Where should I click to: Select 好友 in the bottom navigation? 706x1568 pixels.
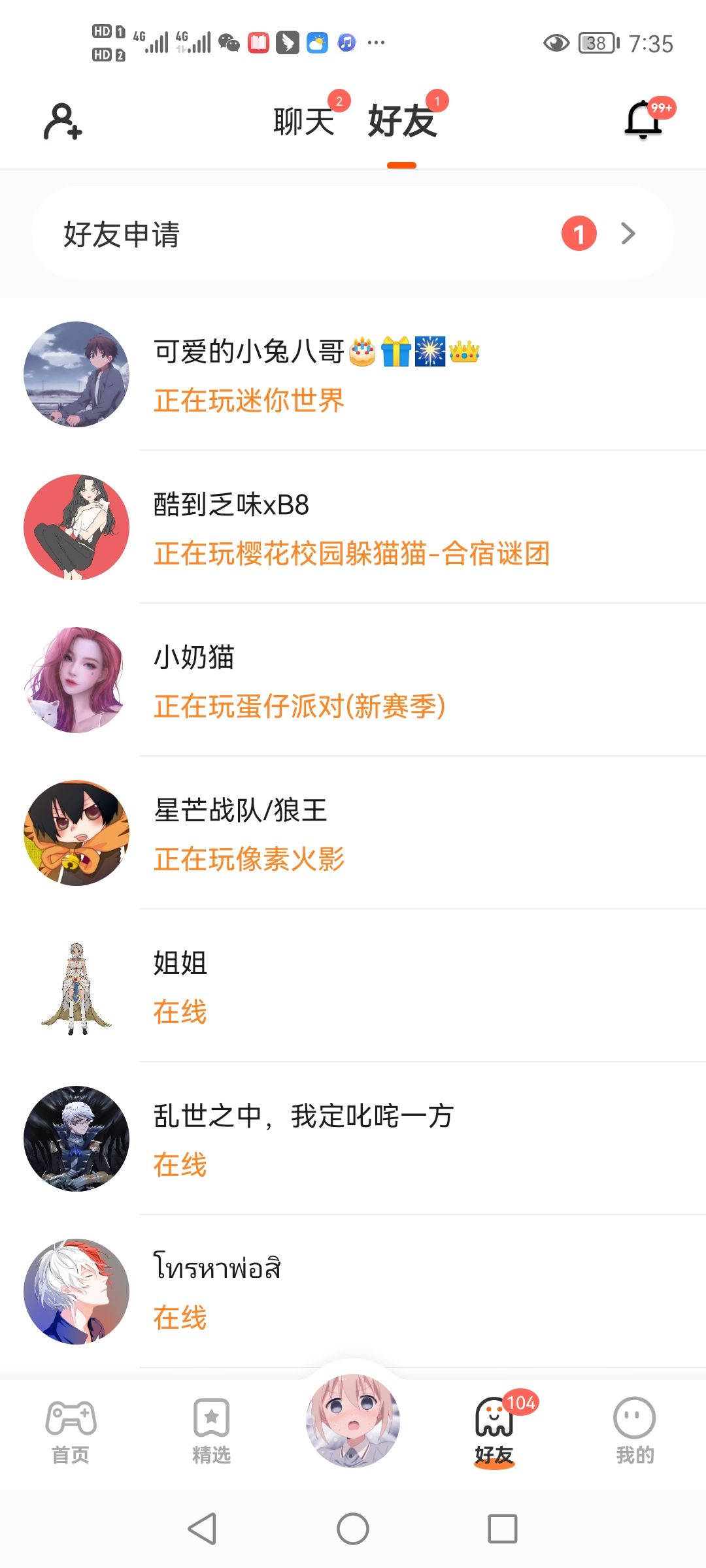tap(494, 1432)
